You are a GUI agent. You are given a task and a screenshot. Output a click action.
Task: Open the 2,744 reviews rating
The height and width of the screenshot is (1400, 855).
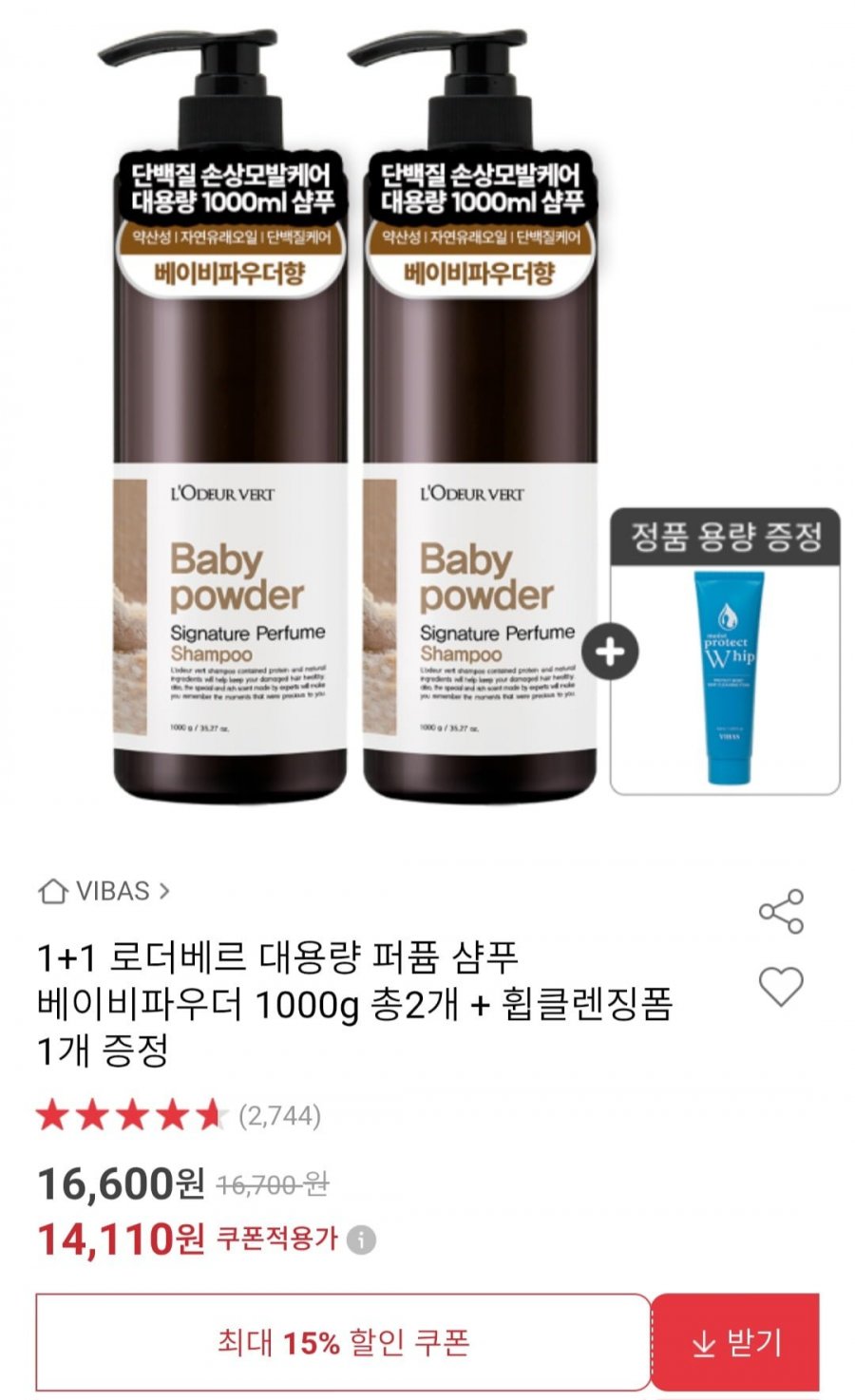point(179,1115)
